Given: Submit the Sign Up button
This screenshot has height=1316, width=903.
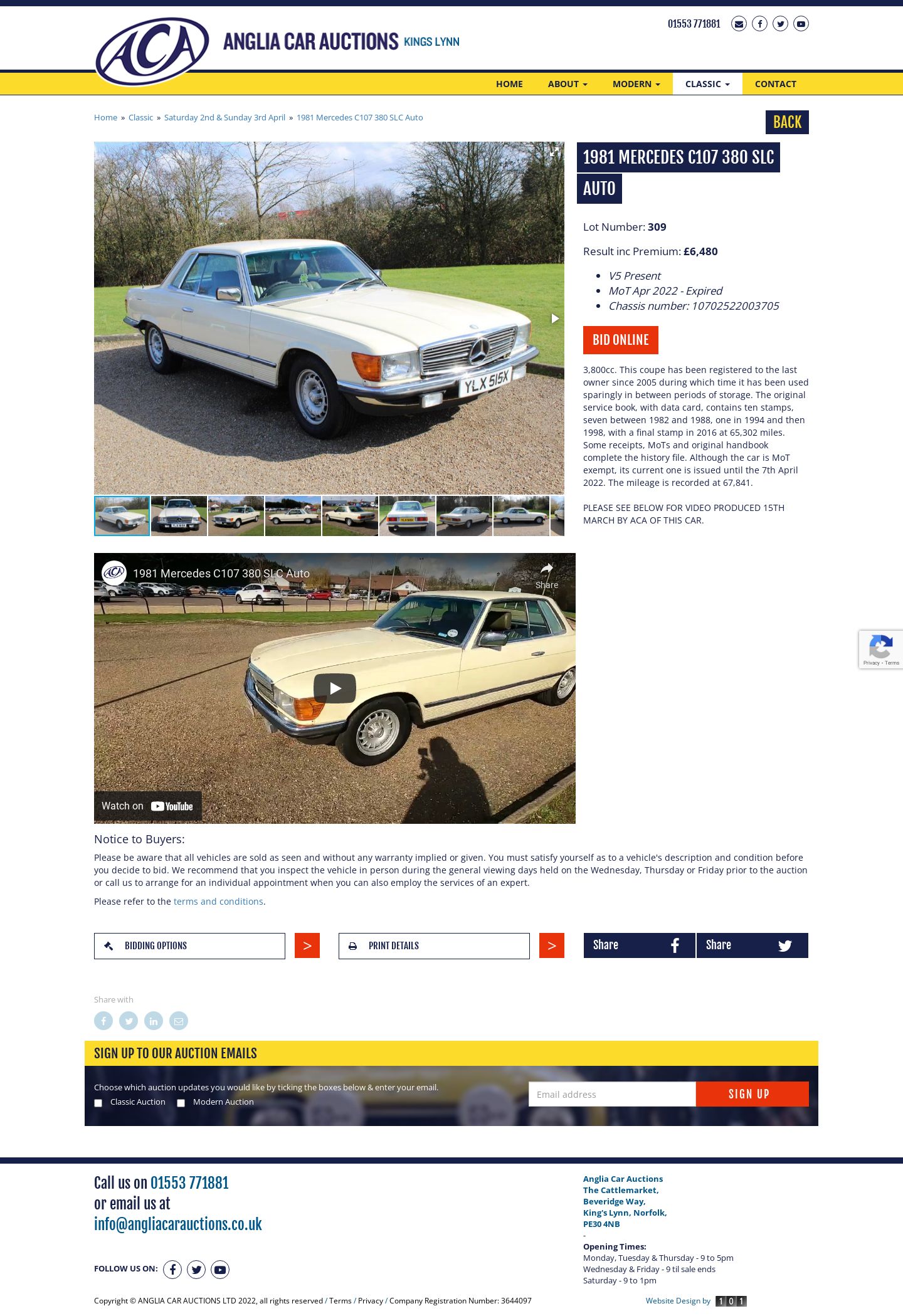Looking at the screenshot, I should pyautogui.click(x=751, y=1094).
